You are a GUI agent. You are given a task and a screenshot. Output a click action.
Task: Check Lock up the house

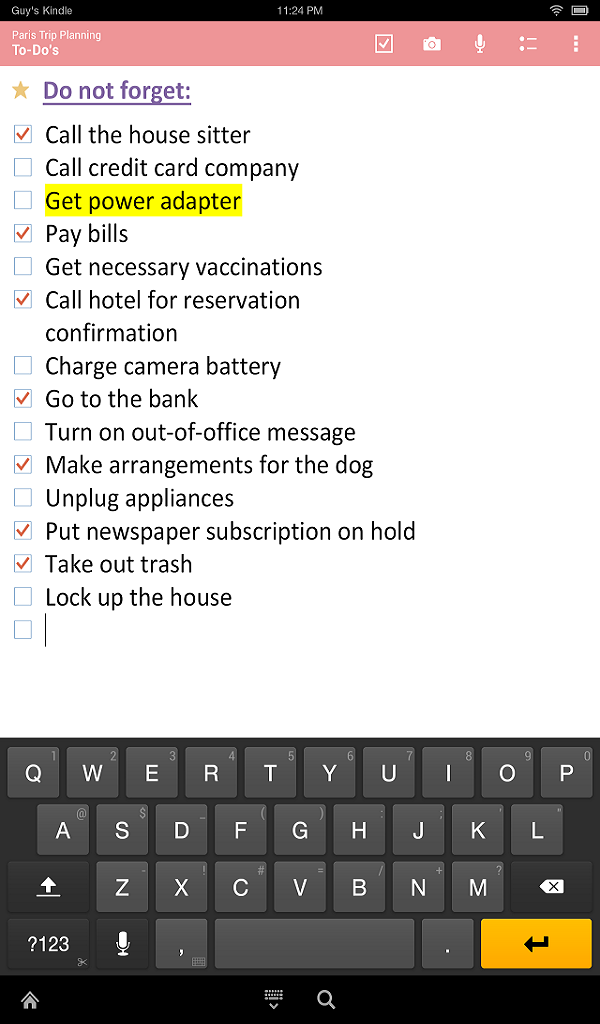tap(23, 597)
